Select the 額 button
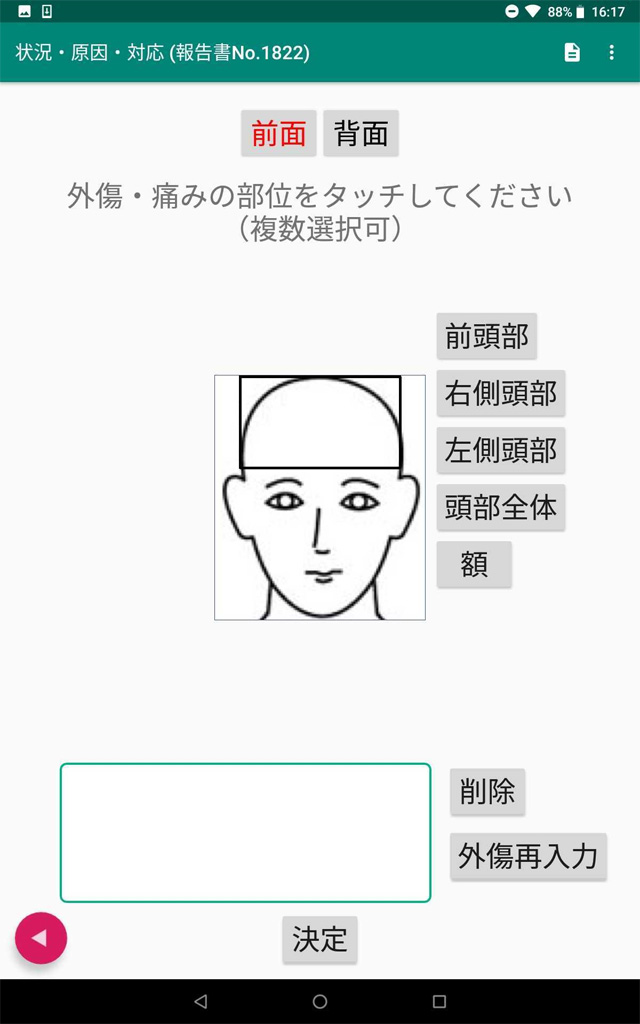Screen dimensions: 640x1024 point(474,565)
